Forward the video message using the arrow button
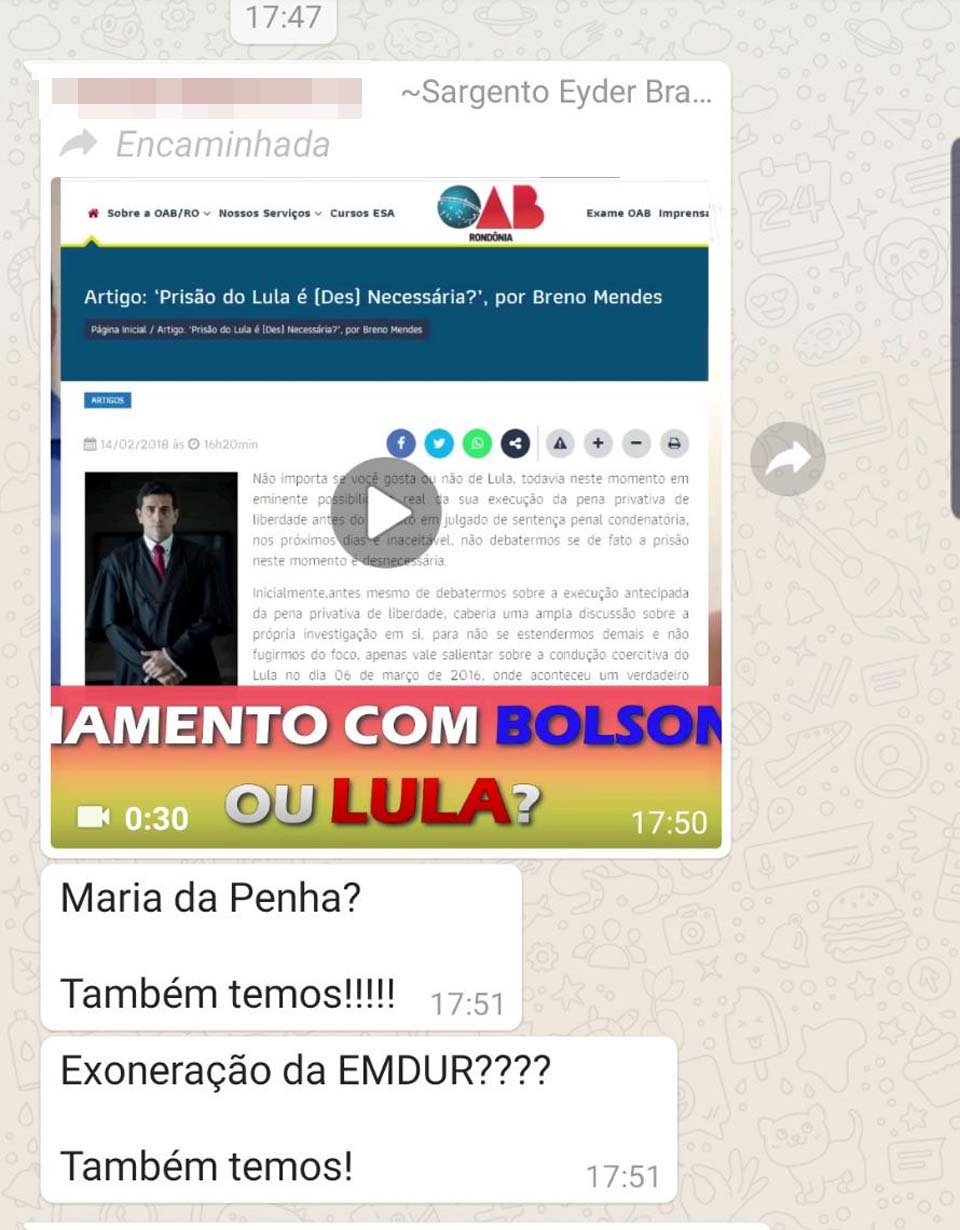The image size is (960, 1230). tap(787, 459)
